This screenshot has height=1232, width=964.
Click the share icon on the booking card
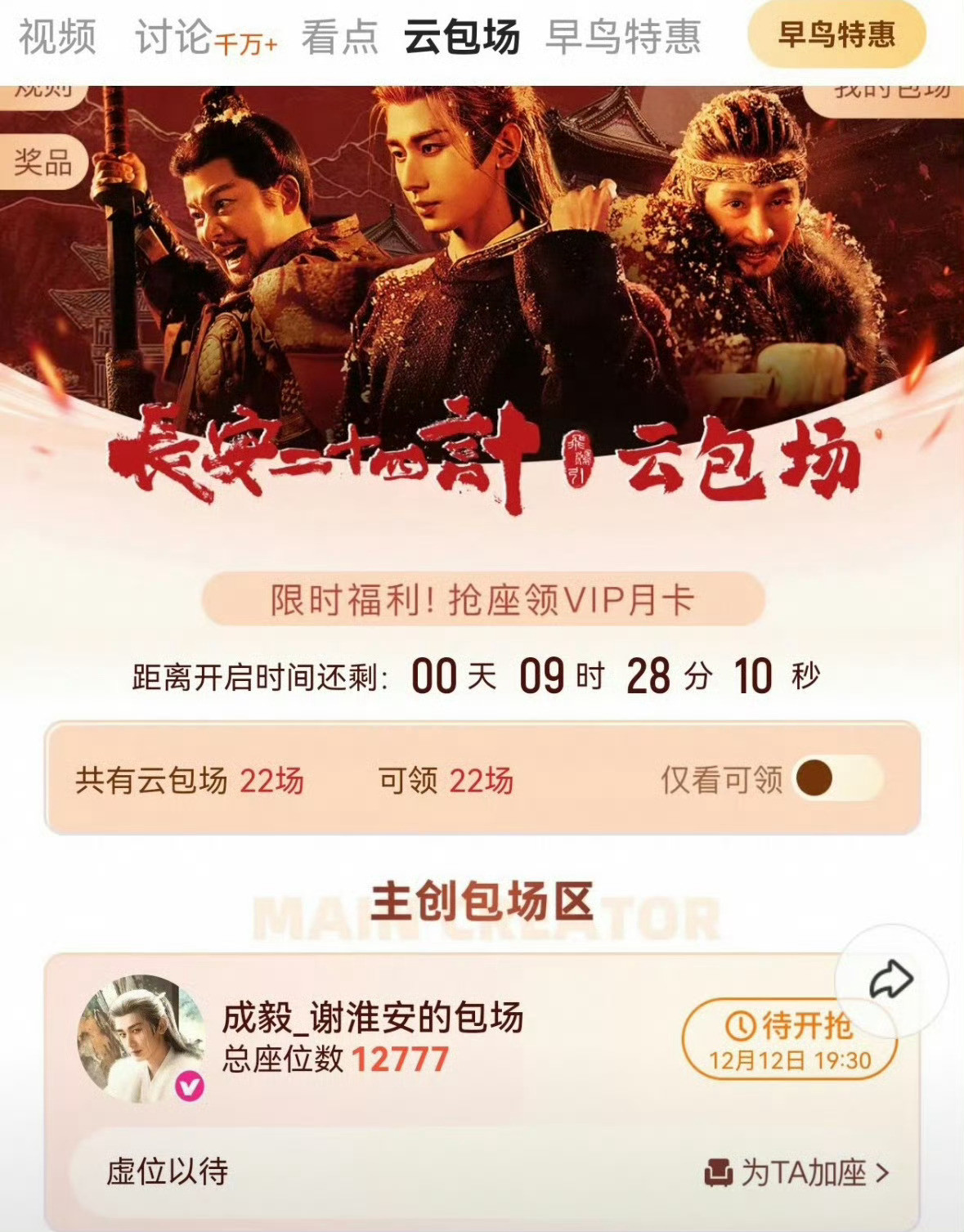click(x=891, y=979)
